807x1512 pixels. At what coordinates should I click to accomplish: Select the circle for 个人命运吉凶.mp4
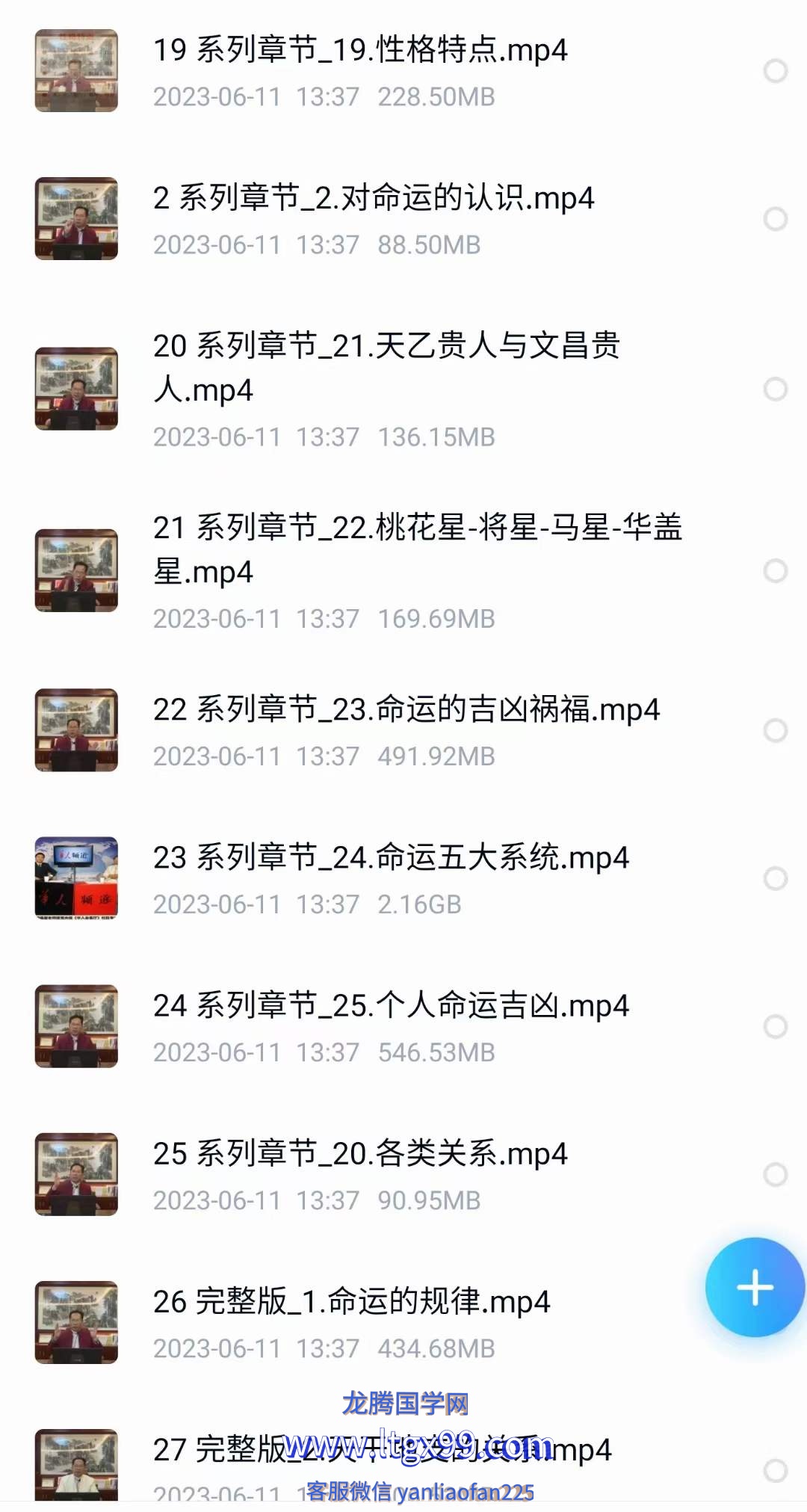(x=775, y=1026)
